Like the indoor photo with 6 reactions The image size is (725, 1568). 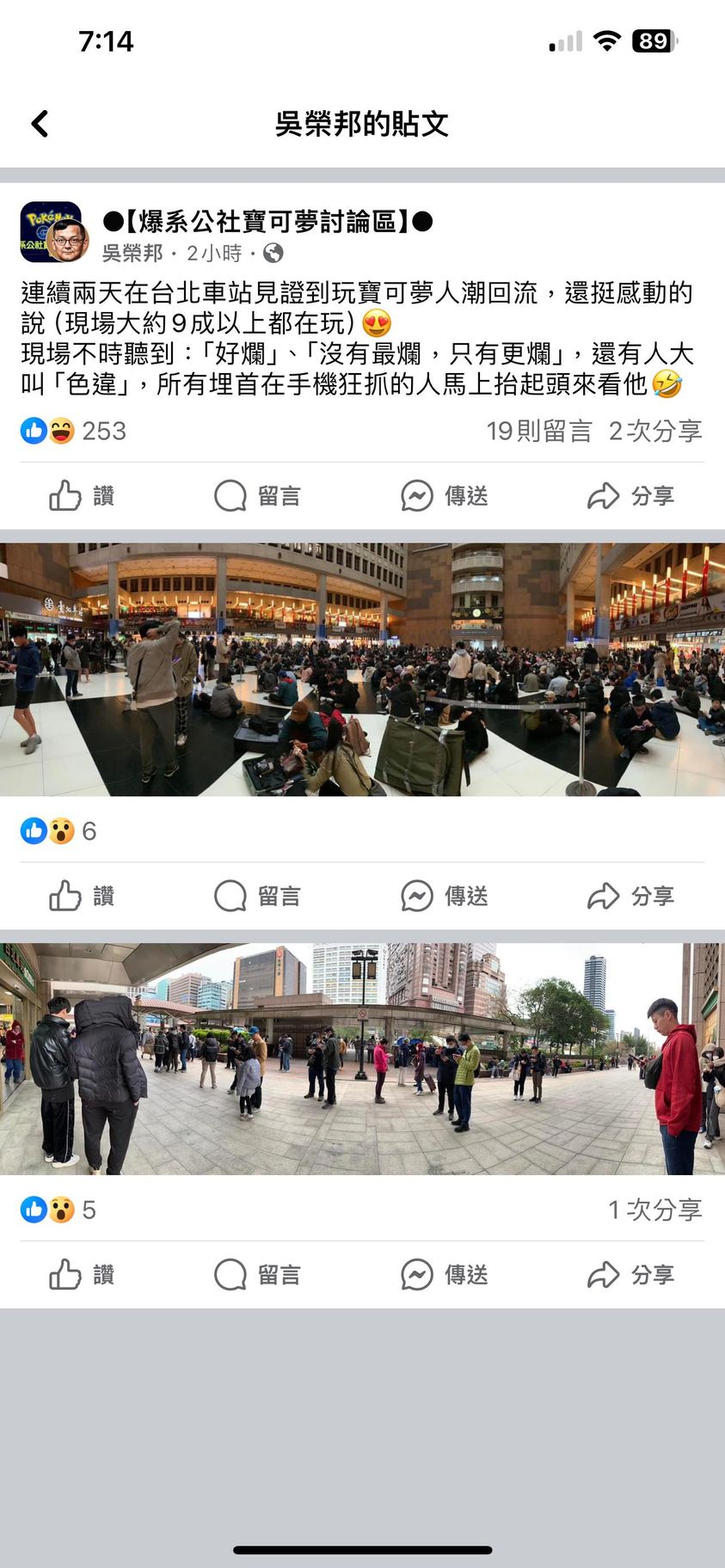coord(82,896)
